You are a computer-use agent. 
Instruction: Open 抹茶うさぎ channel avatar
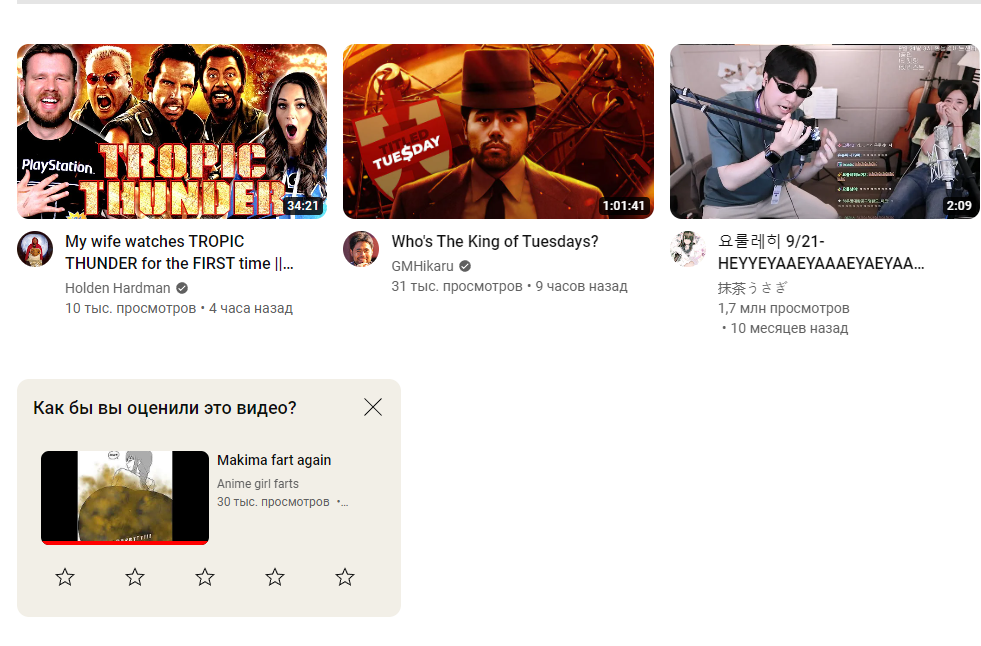tap(688, 249)
